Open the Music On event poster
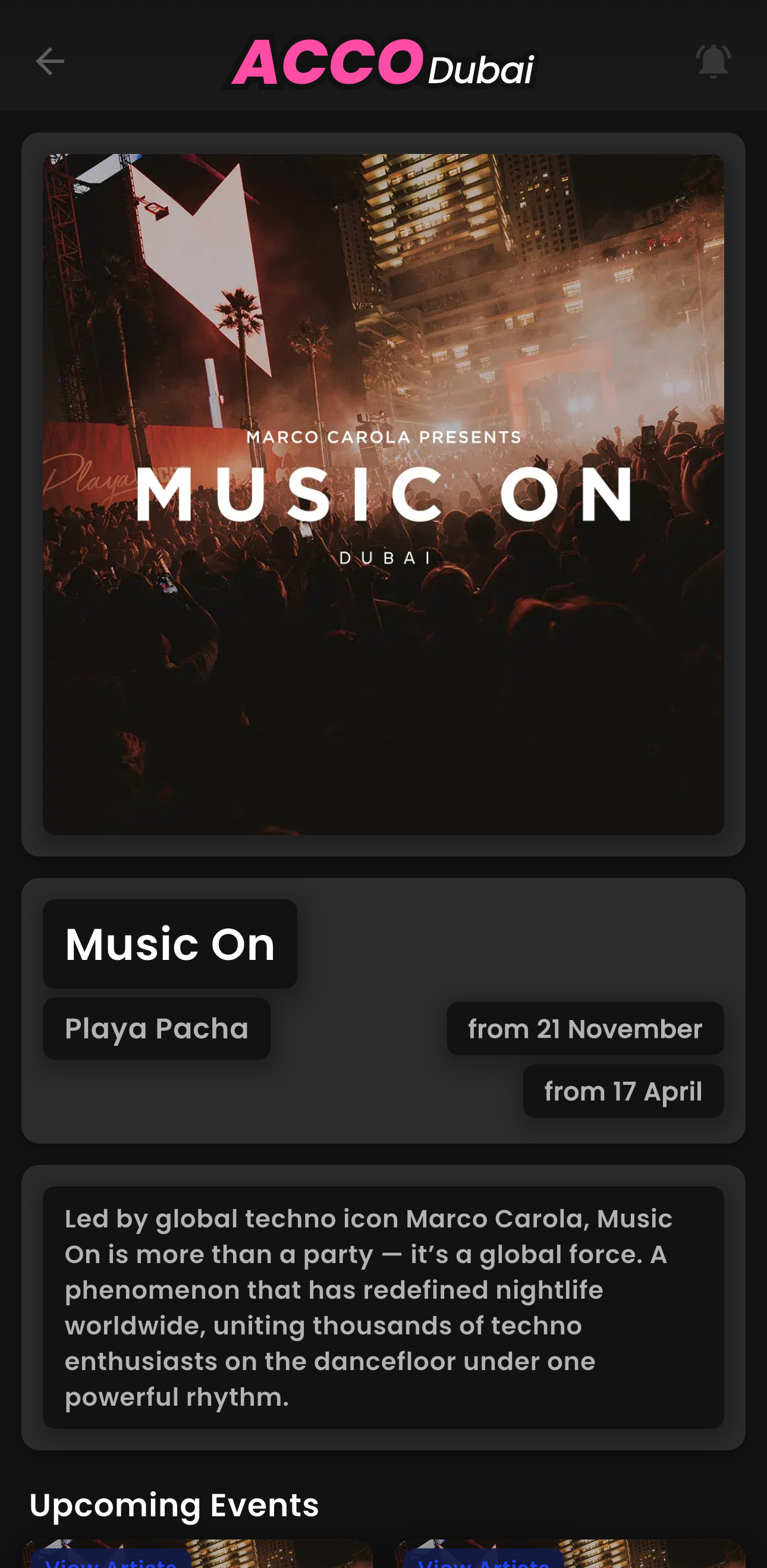Viewport: 767px width, 1568px height. [383, 494]
